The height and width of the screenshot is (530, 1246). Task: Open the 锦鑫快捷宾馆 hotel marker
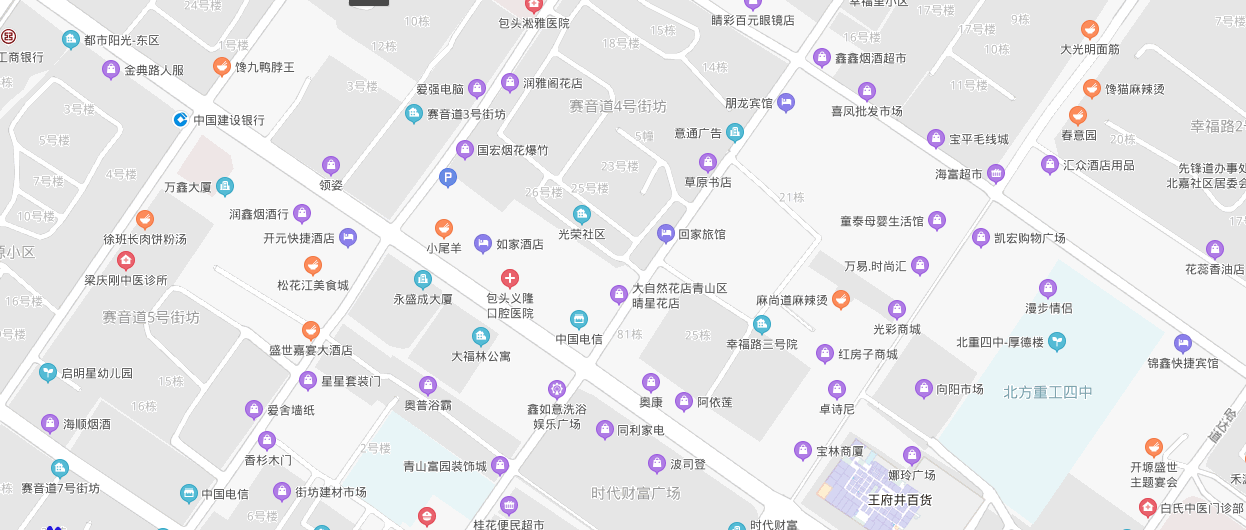[x=1183, y=343]
